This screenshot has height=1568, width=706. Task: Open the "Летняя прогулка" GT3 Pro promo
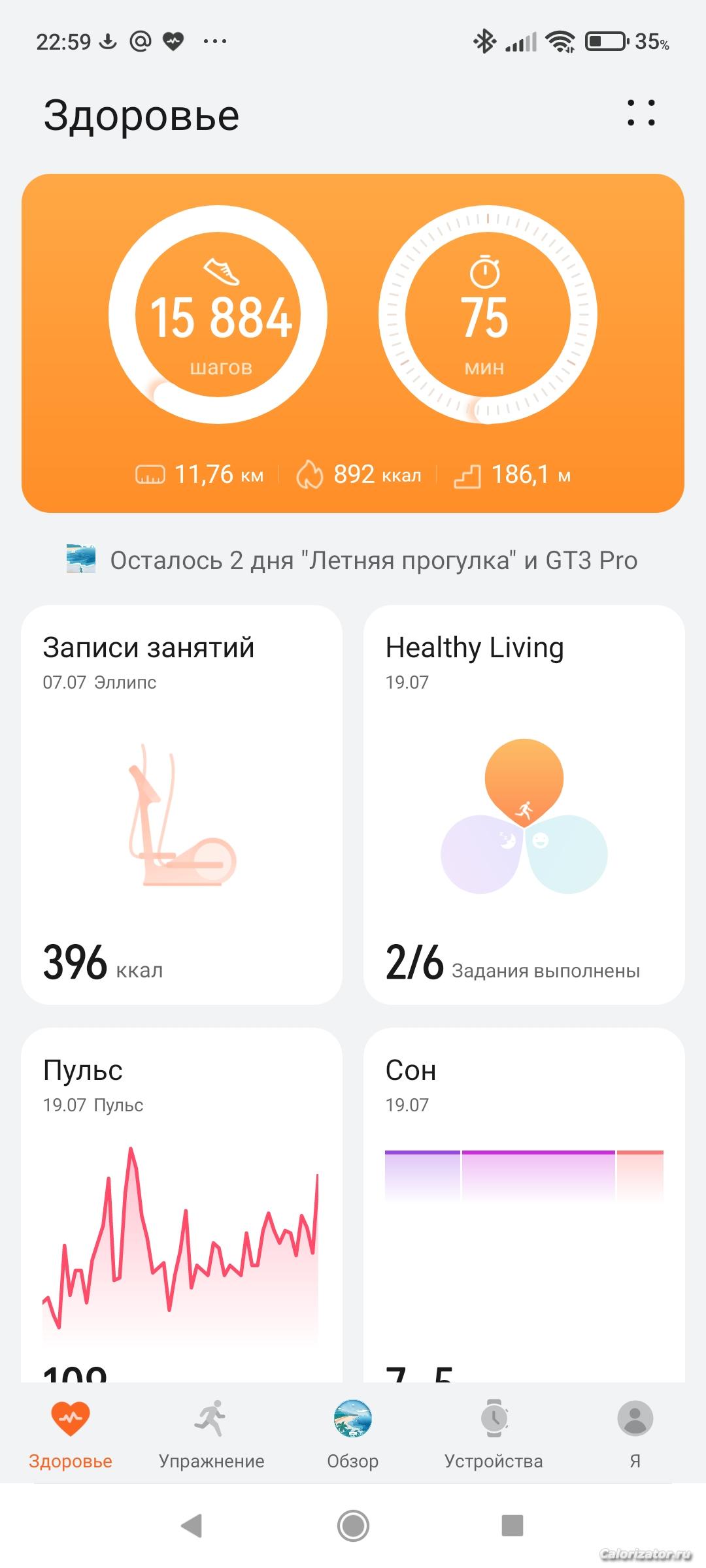353,561
